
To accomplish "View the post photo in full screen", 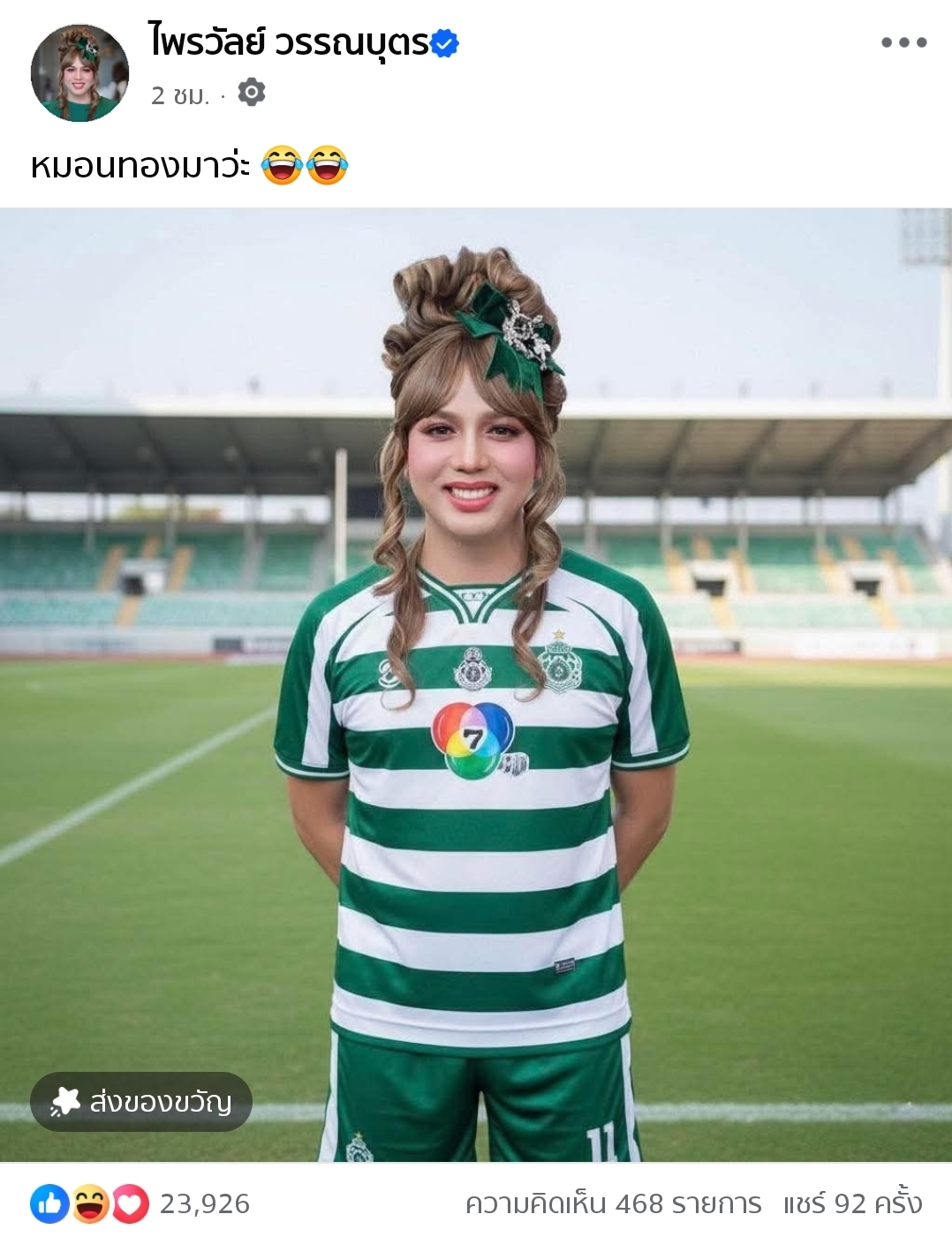I will click(x=476, y=618).
